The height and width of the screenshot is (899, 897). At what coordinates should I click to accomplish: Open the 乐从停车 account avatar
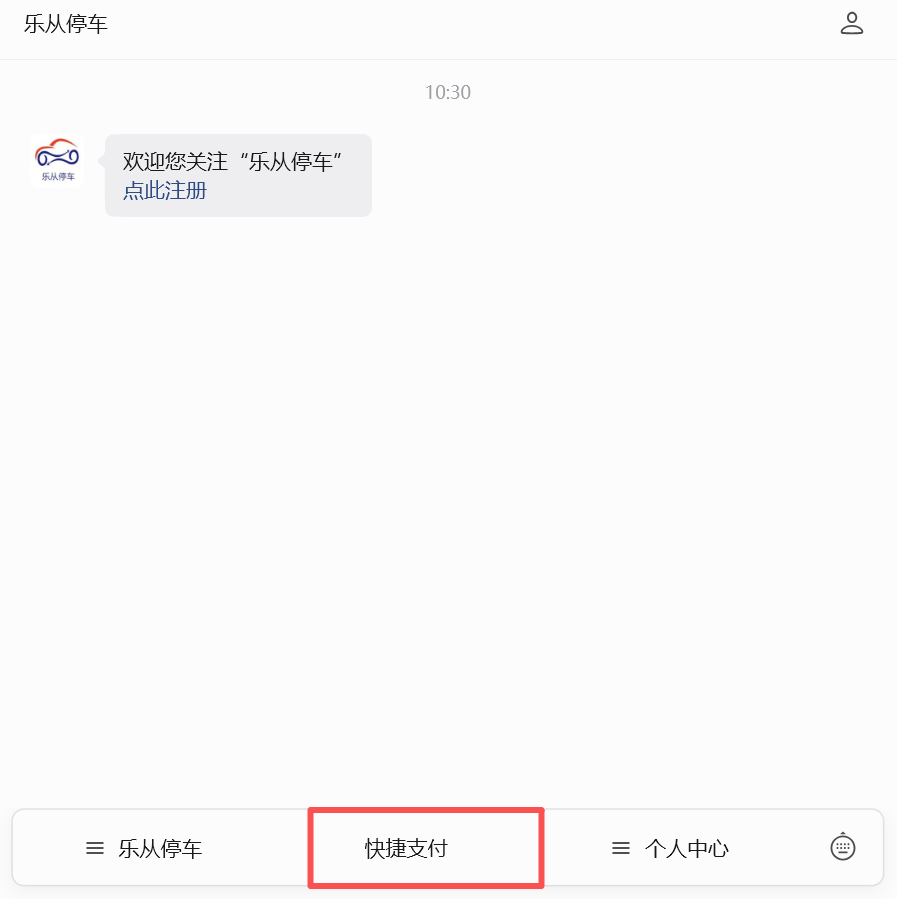click(57, 160)
